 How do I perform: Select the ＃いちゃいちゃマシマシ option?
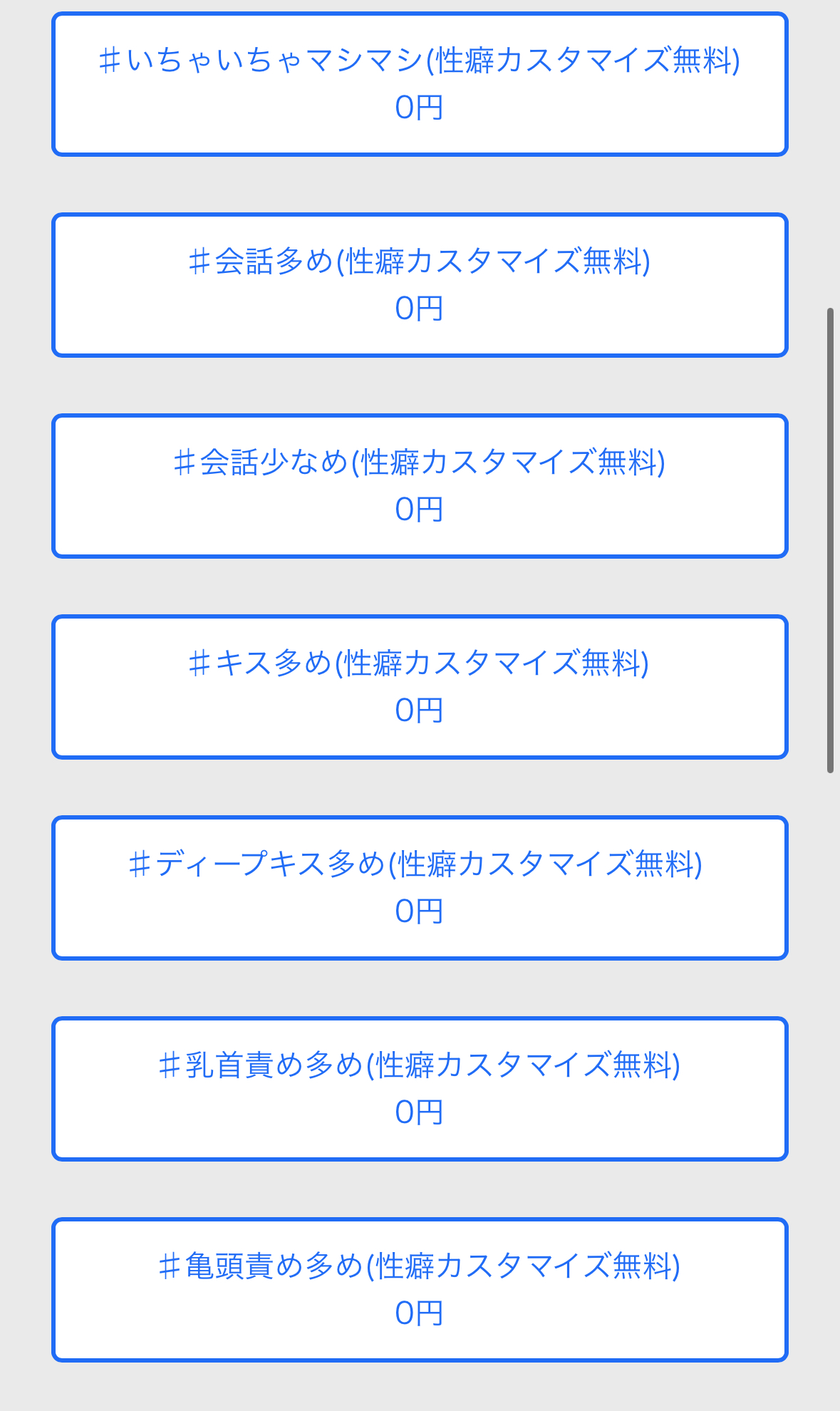tap(420, 84)
